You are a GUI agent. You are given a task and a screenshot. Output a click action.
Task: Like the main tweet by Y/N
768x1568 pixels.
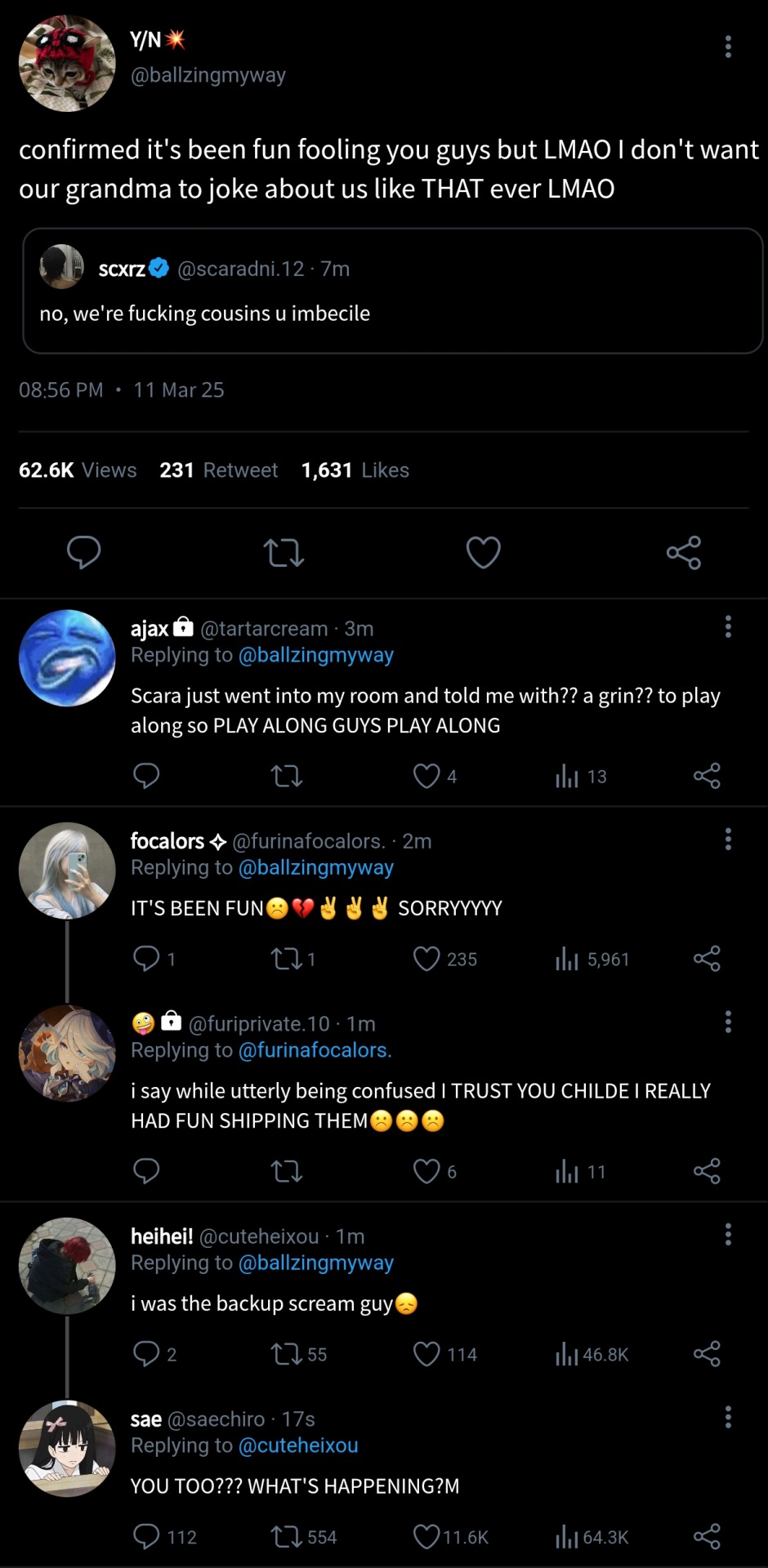click(x=483, y=552)
